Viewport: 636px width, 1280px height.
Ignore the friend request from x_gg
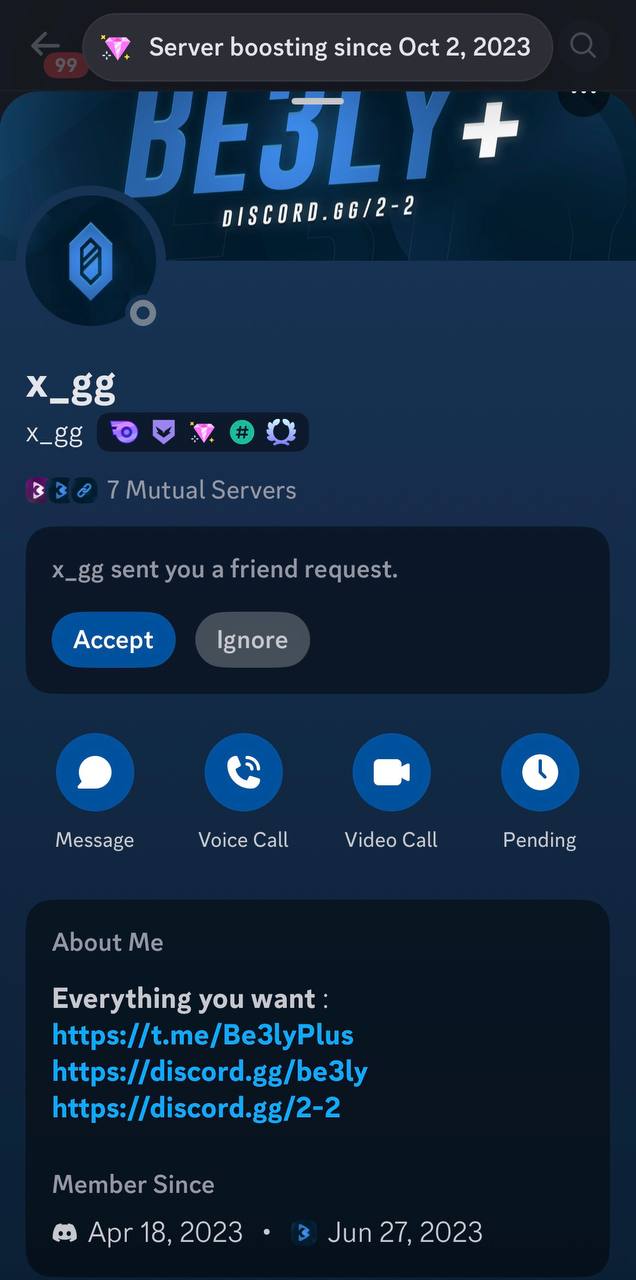pyautogui.click(x=252, y=640)
